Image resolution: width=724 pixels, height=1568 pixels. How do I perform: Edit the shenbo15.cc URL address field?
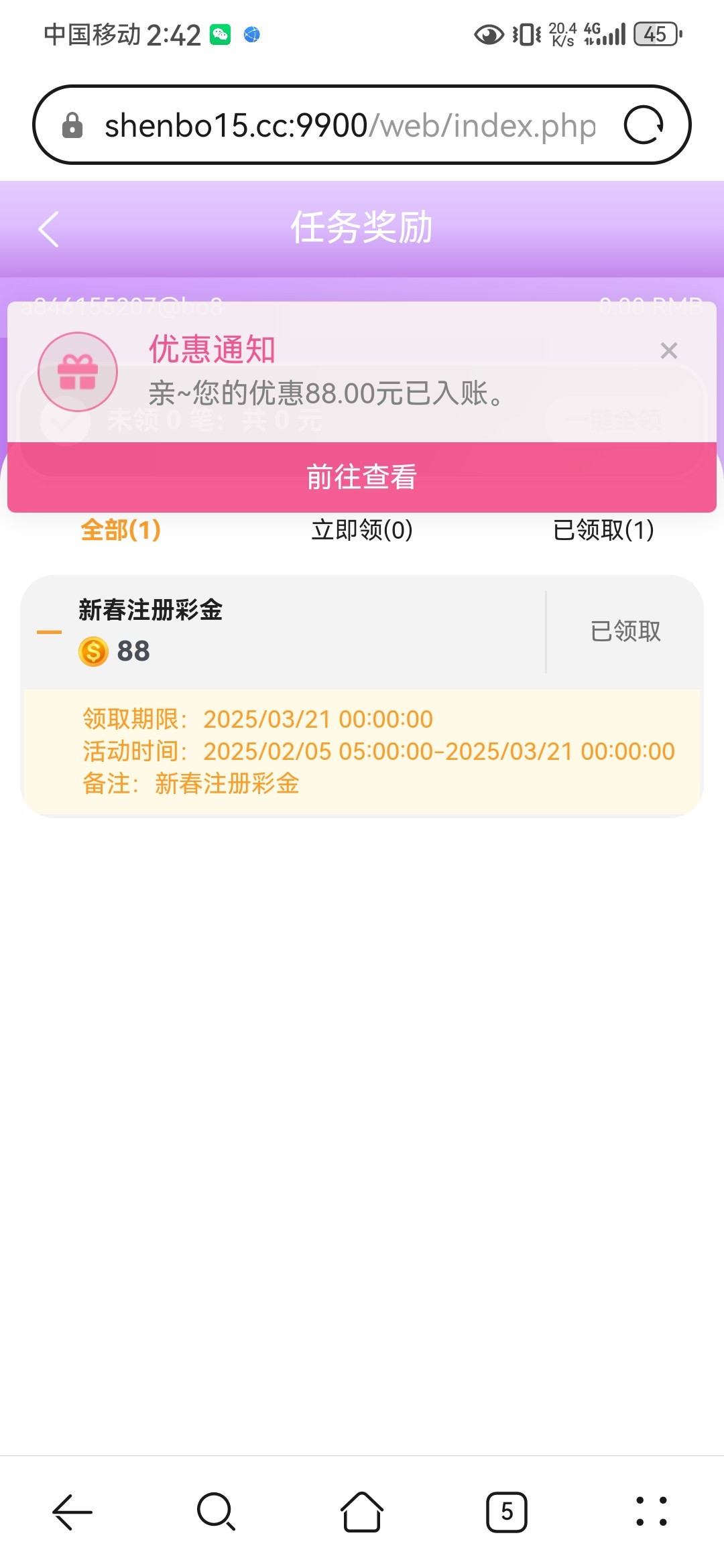[x=350, y=126]
